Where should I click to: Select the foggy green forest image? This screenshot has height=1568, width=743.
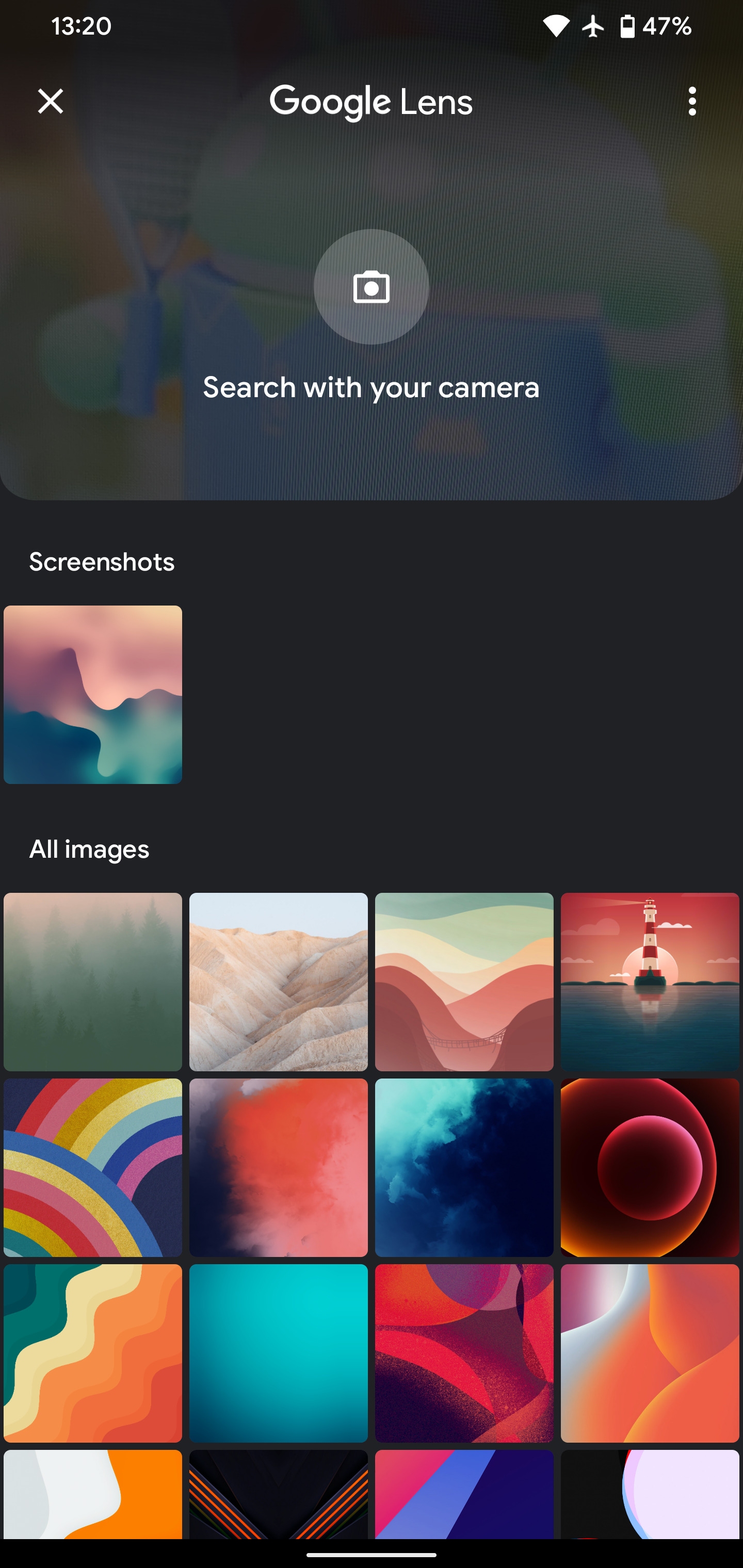(92, 982)
